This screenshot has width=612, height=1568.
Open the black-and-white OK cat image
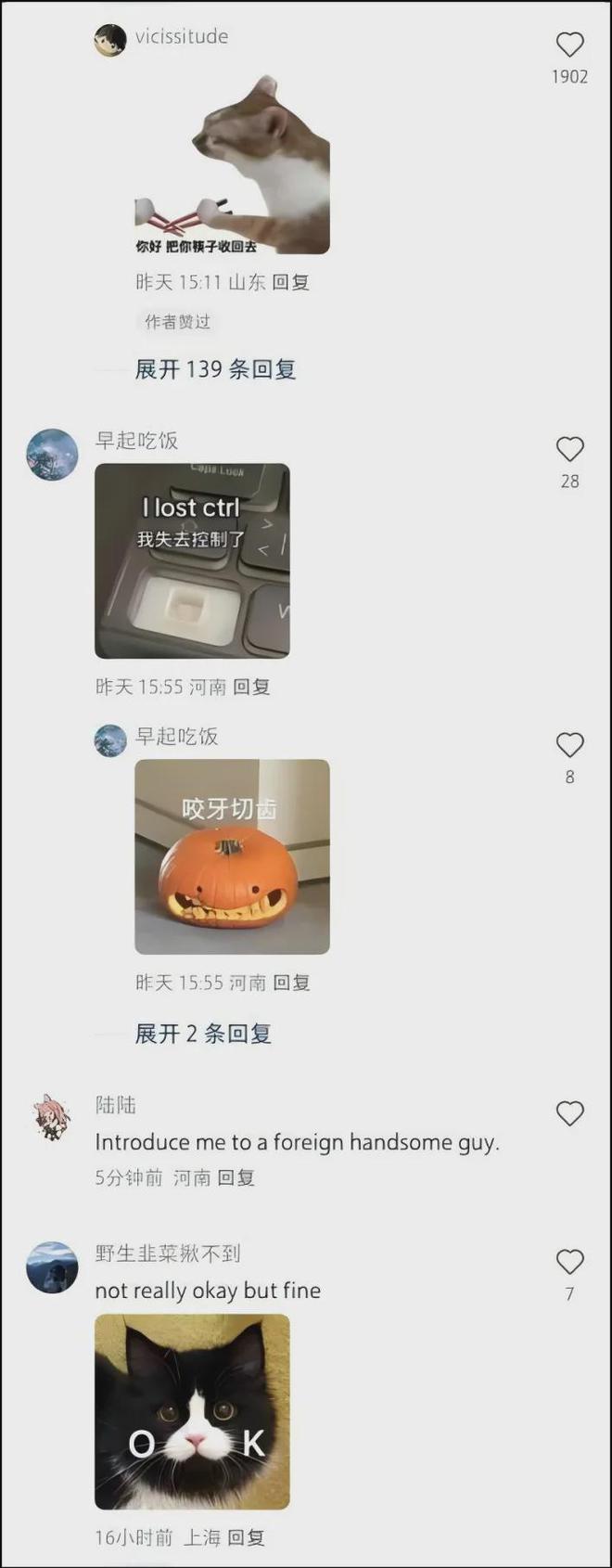pos(192,1411)
